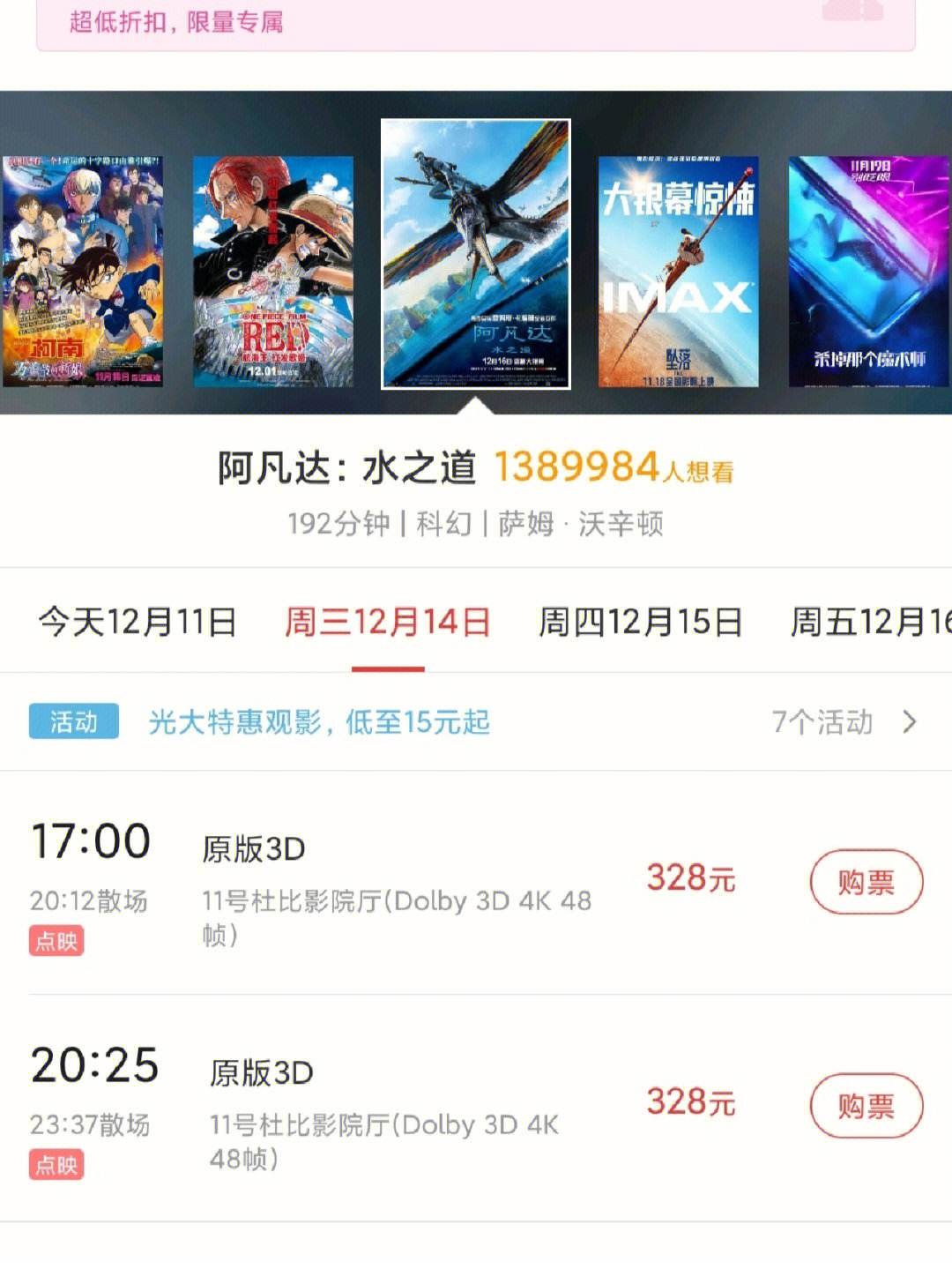This screenshot has height=1269, width=952.
Task: Expand the 7个活动 promotions list
Action: click(844, 722)
